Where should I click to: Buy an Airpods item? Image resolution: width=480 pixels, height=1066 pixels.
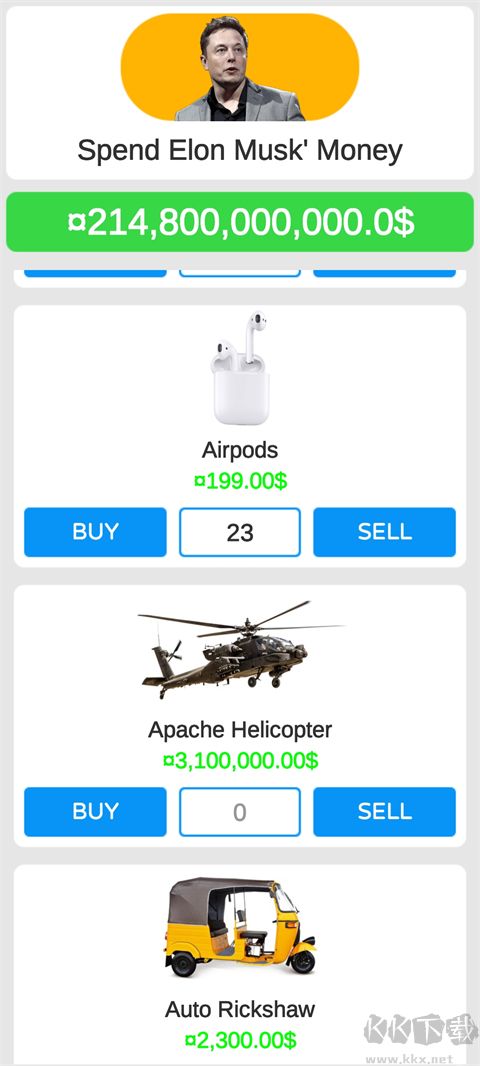coord(95,532)
